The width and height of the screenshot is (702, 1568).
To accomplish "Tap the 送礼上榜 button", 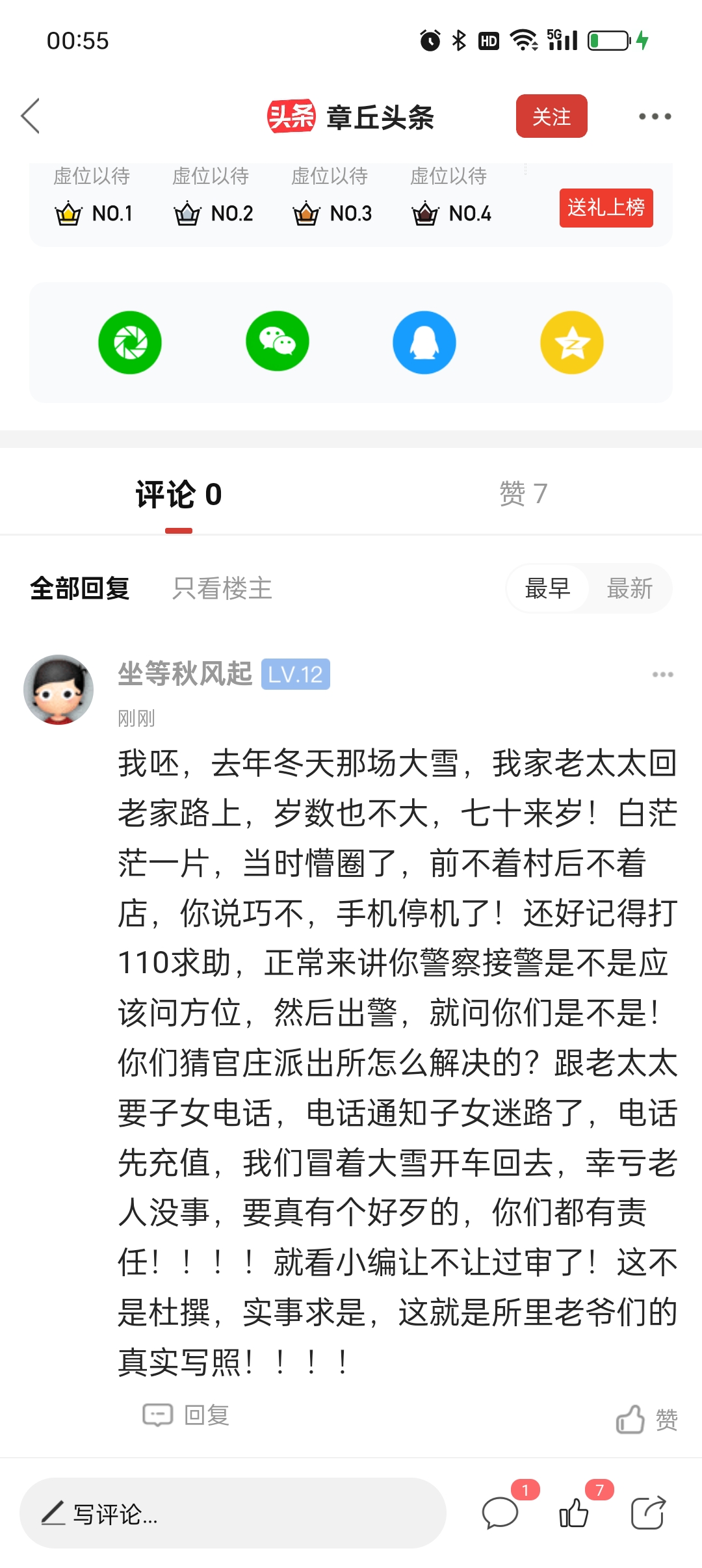I will (606, 208).
